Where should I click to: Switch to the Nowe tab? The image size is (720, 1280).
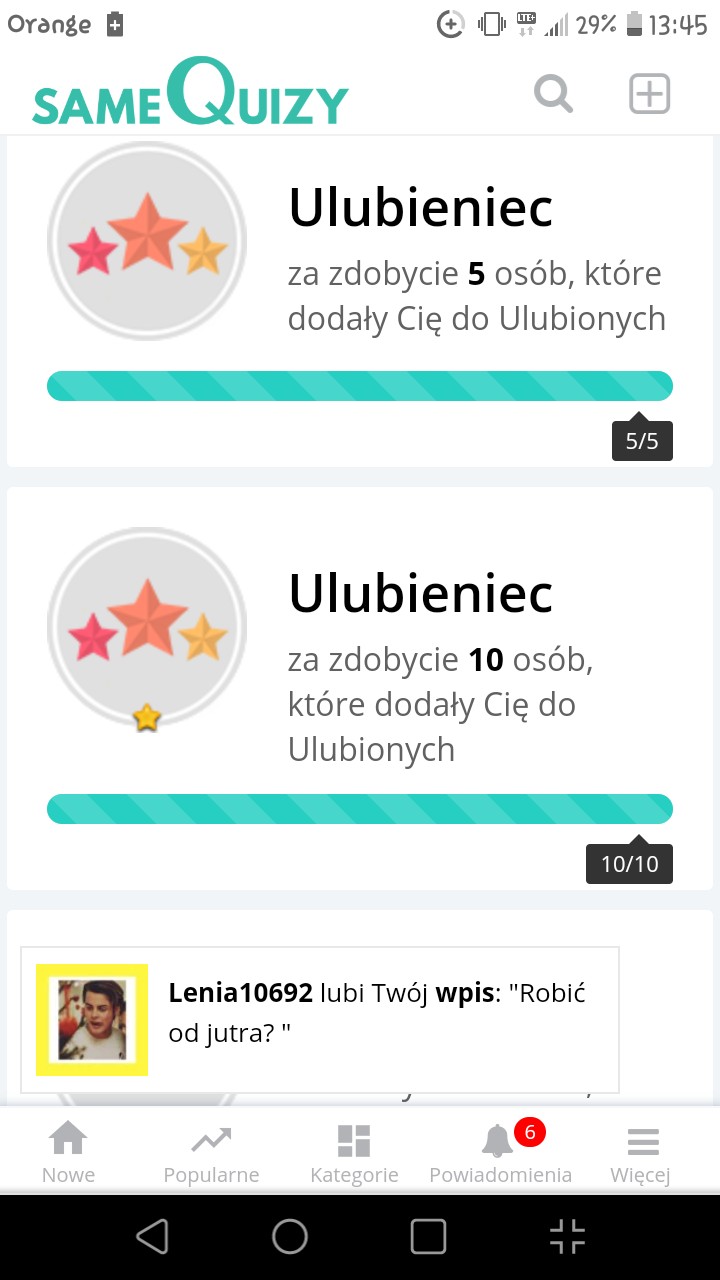click(68, 1152)
